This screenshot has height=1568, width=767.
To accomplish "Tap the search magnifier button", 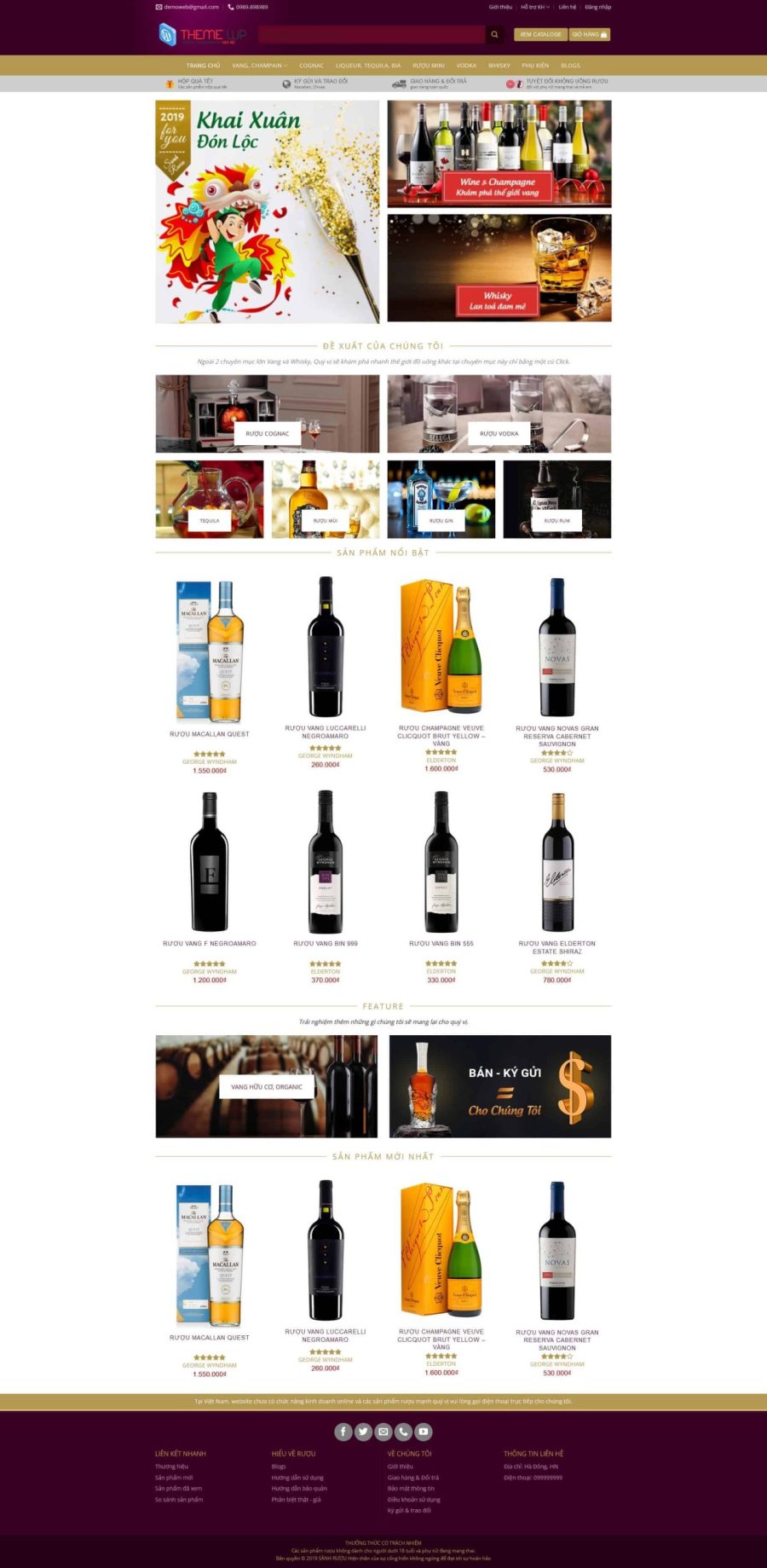I will pos(494,34).
